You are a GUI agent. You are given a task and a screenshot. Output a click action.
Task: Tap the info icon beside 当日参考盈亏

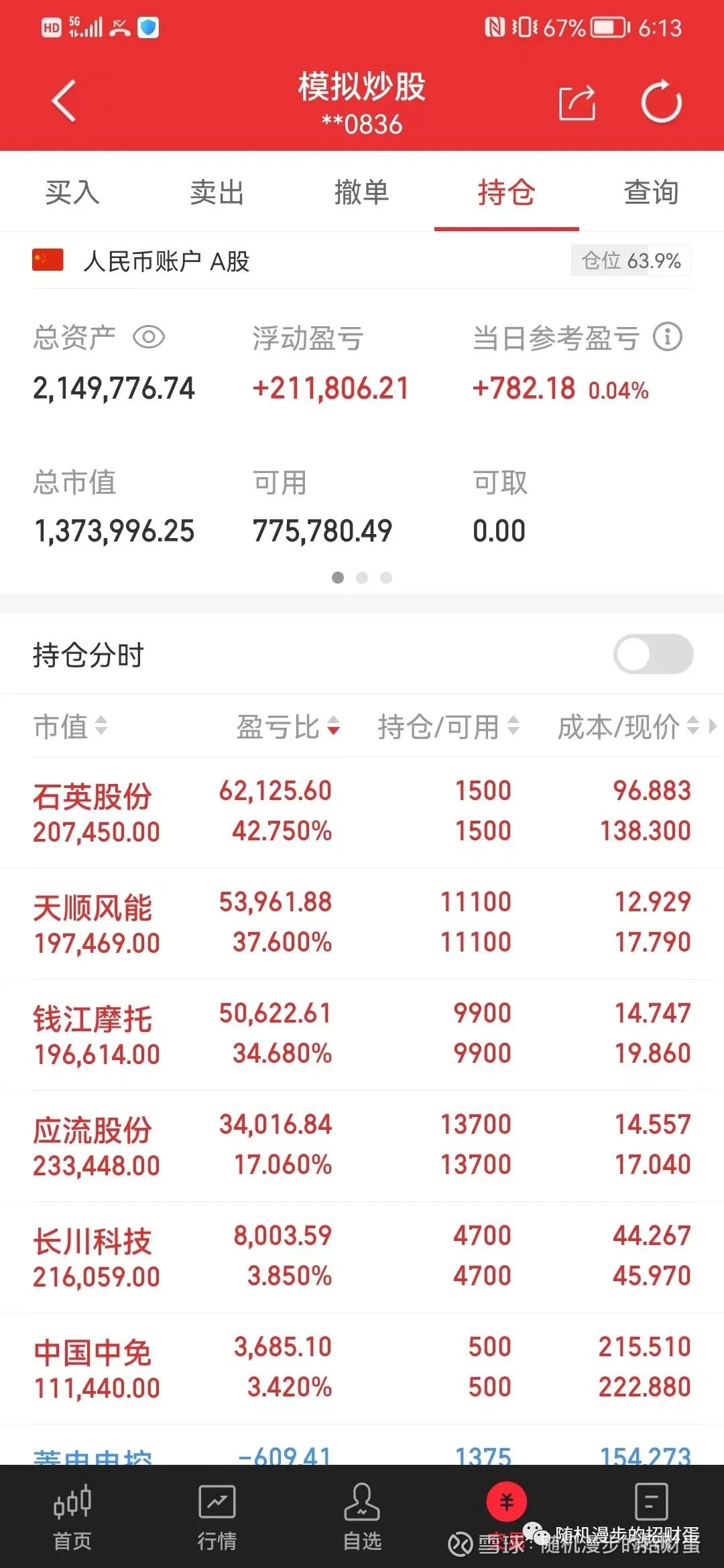[668, 338]
